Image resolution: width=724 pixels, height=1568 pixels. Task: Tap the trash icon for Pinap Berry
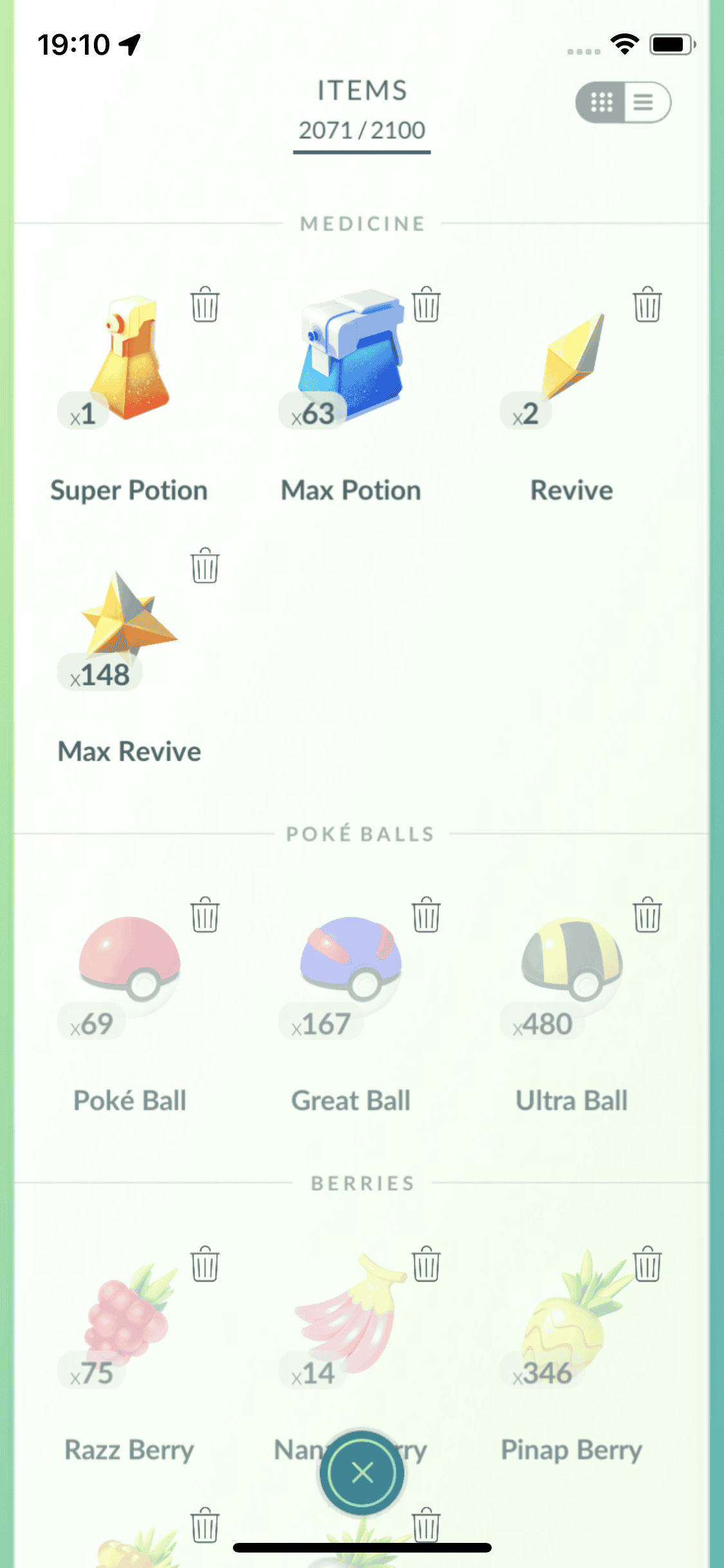click(647, 1264)
